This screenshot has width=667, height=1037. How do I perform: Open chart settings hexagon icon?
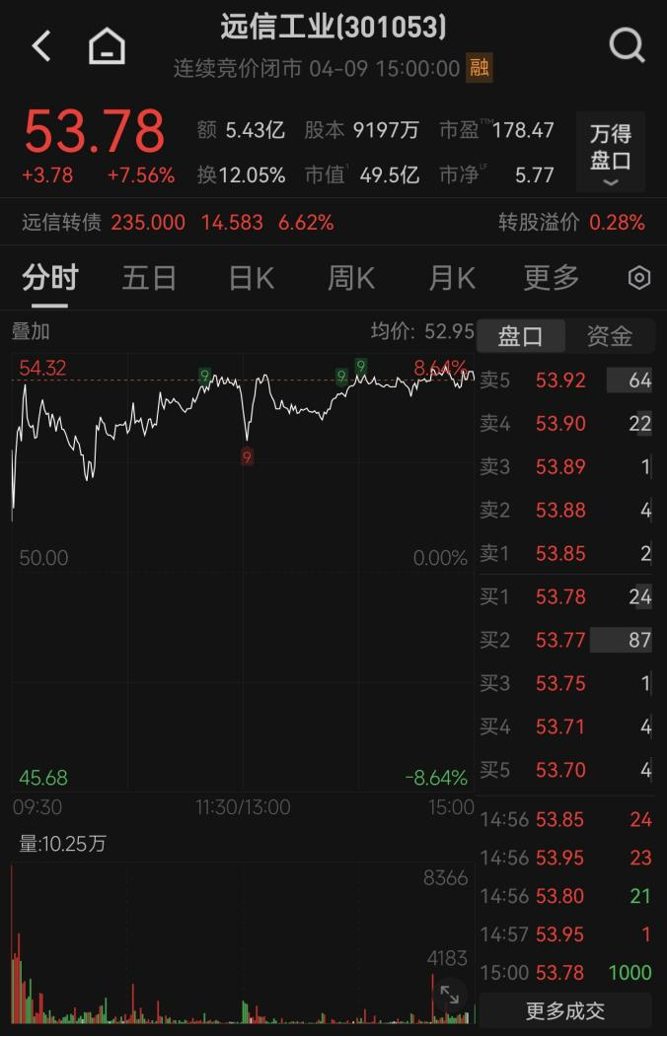639,278
